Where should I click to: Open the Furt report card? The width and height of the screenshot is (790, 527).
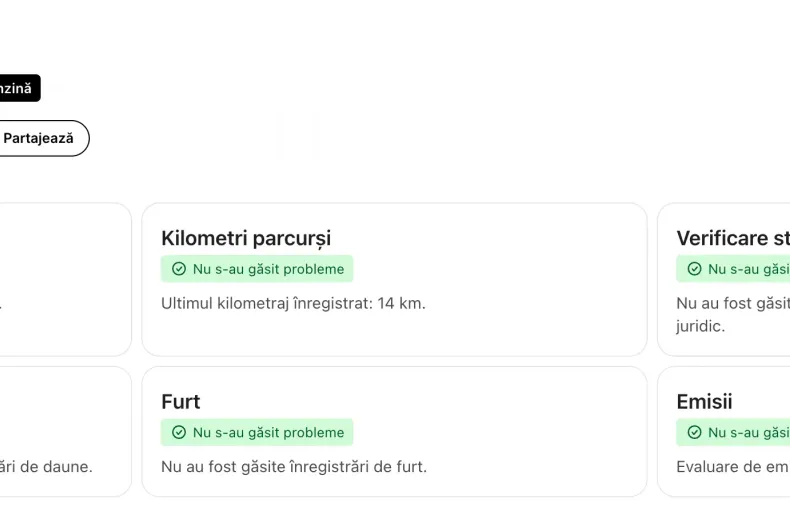[x=394, y=431]
